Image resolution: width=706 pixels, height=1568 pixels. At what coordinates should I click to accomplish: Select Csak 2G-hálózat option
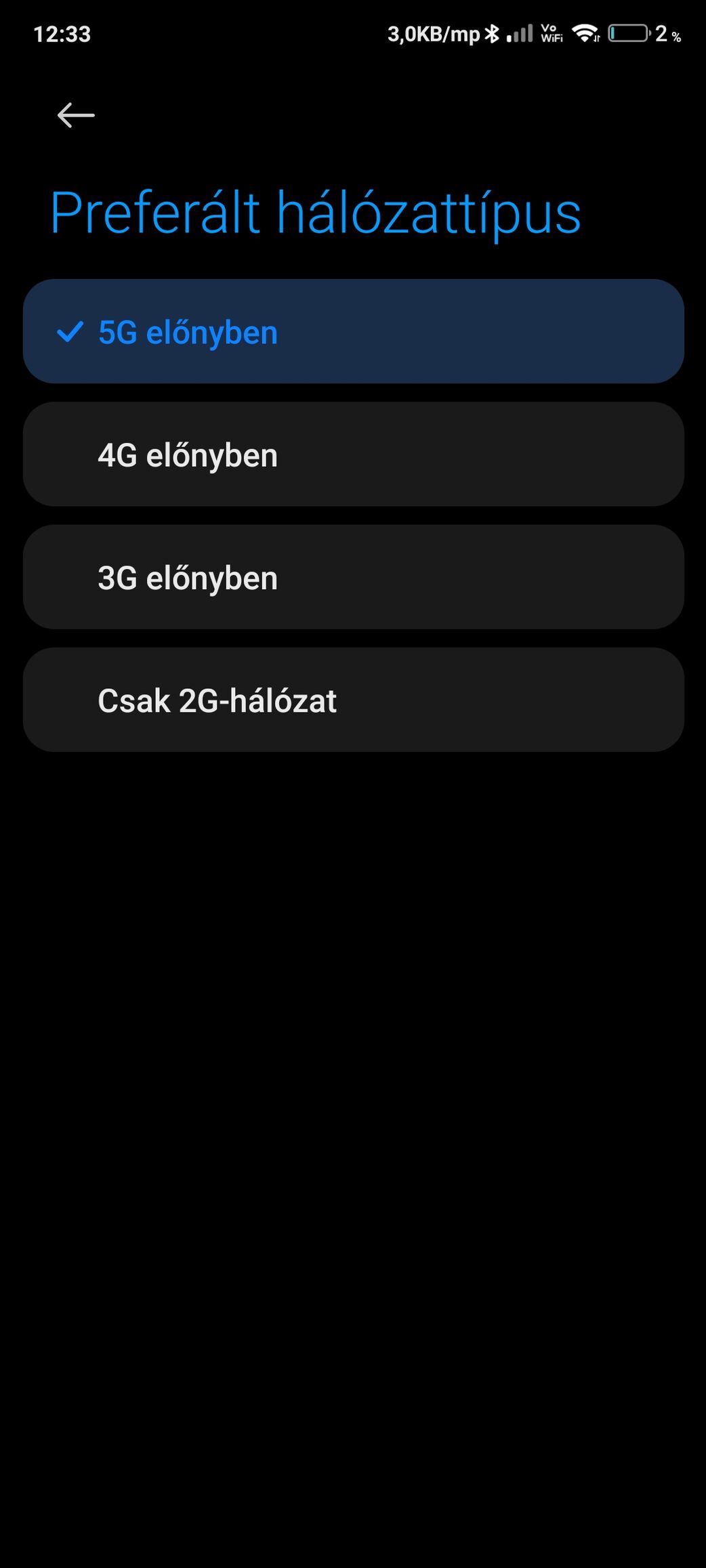point(352,700)
